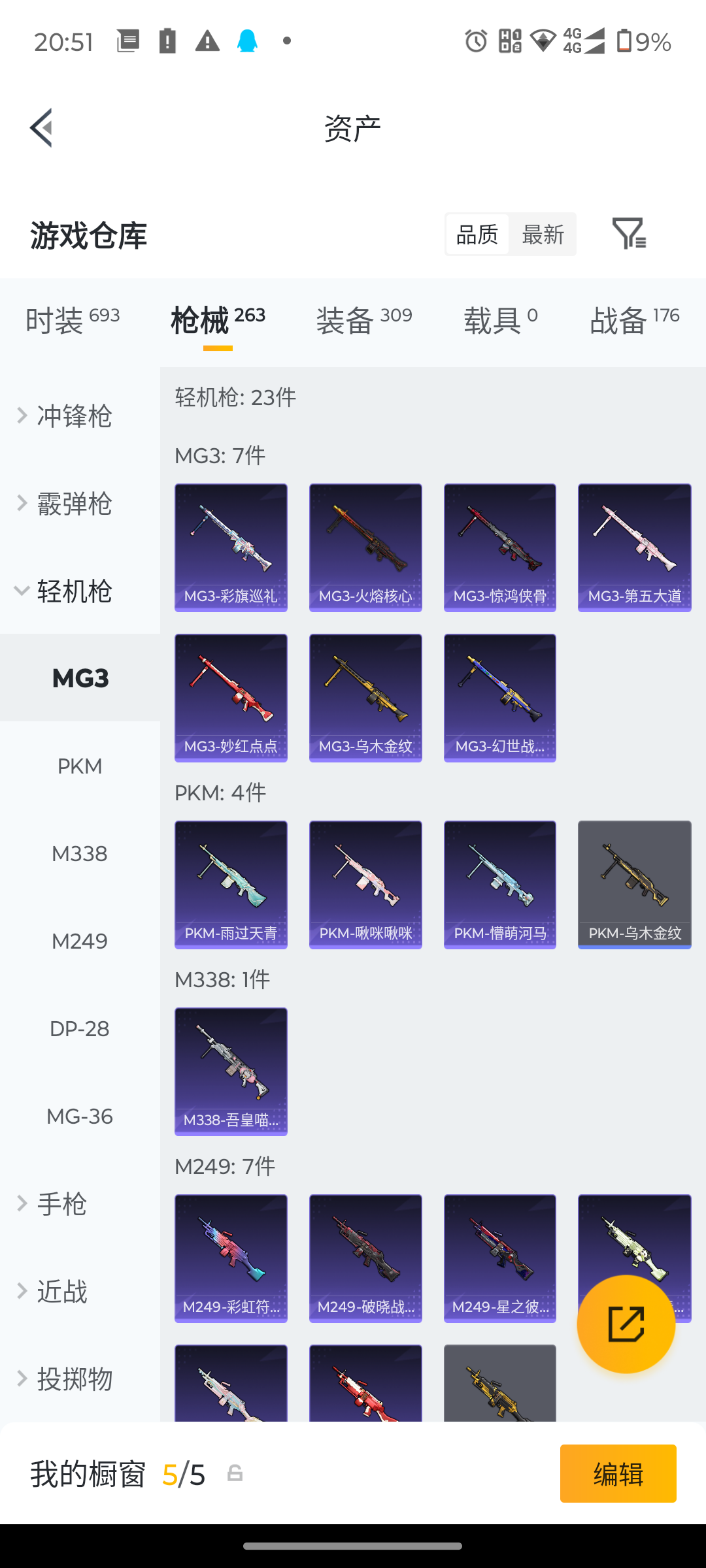Open the 载具 tab
Viewport: 706px width, 1568px height.
[501, 321]
